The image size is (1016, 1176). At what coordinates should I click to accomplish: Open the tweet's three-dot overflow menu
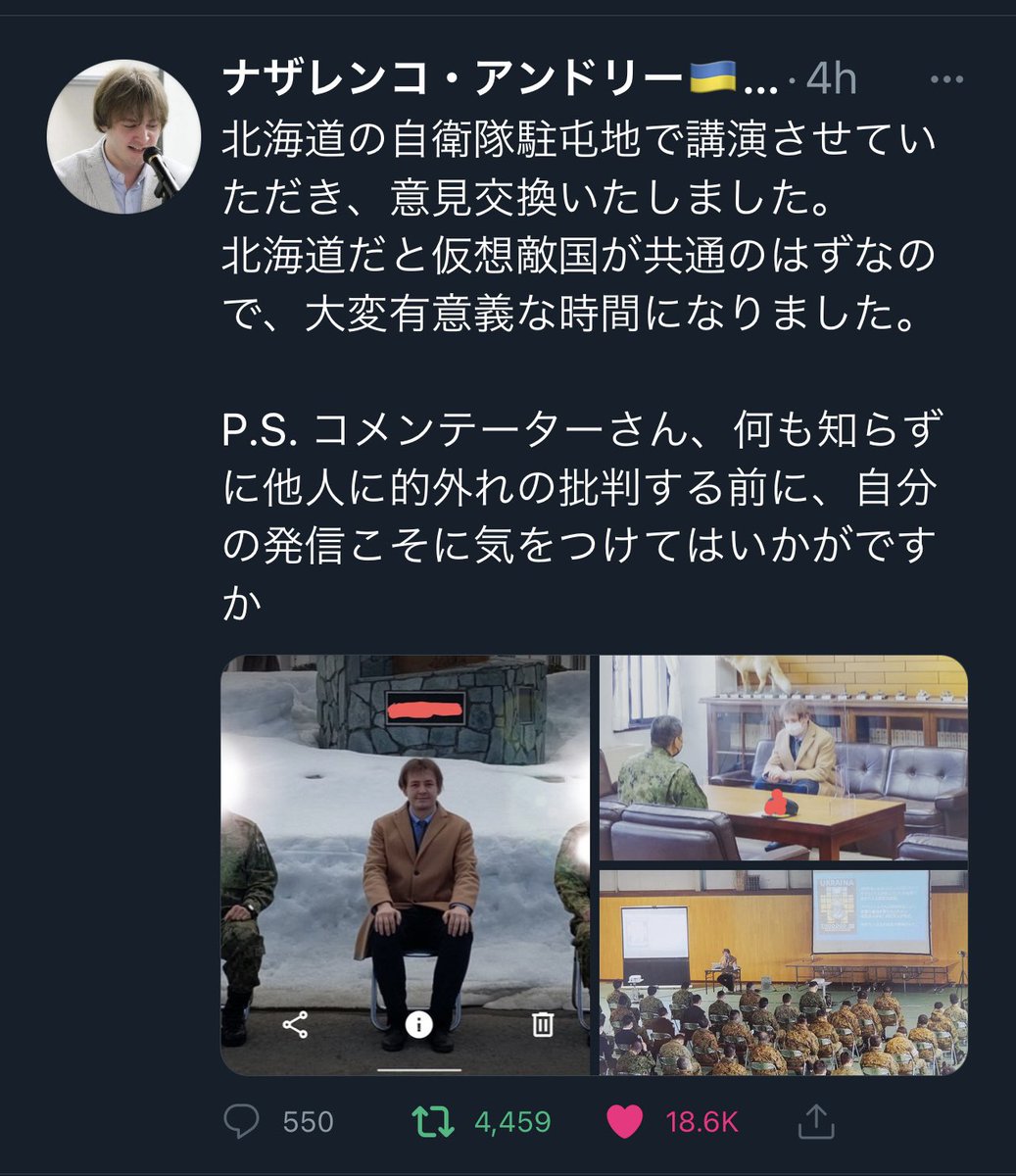tap(945, 79)
